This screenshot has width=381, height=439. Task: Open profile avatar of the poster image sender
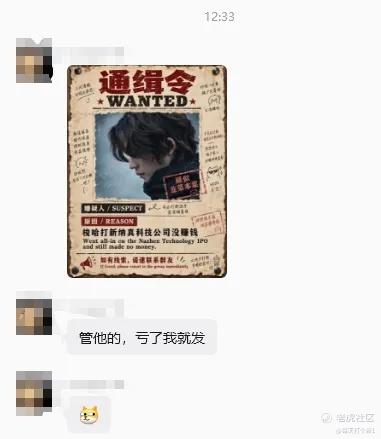click(34, 61)
